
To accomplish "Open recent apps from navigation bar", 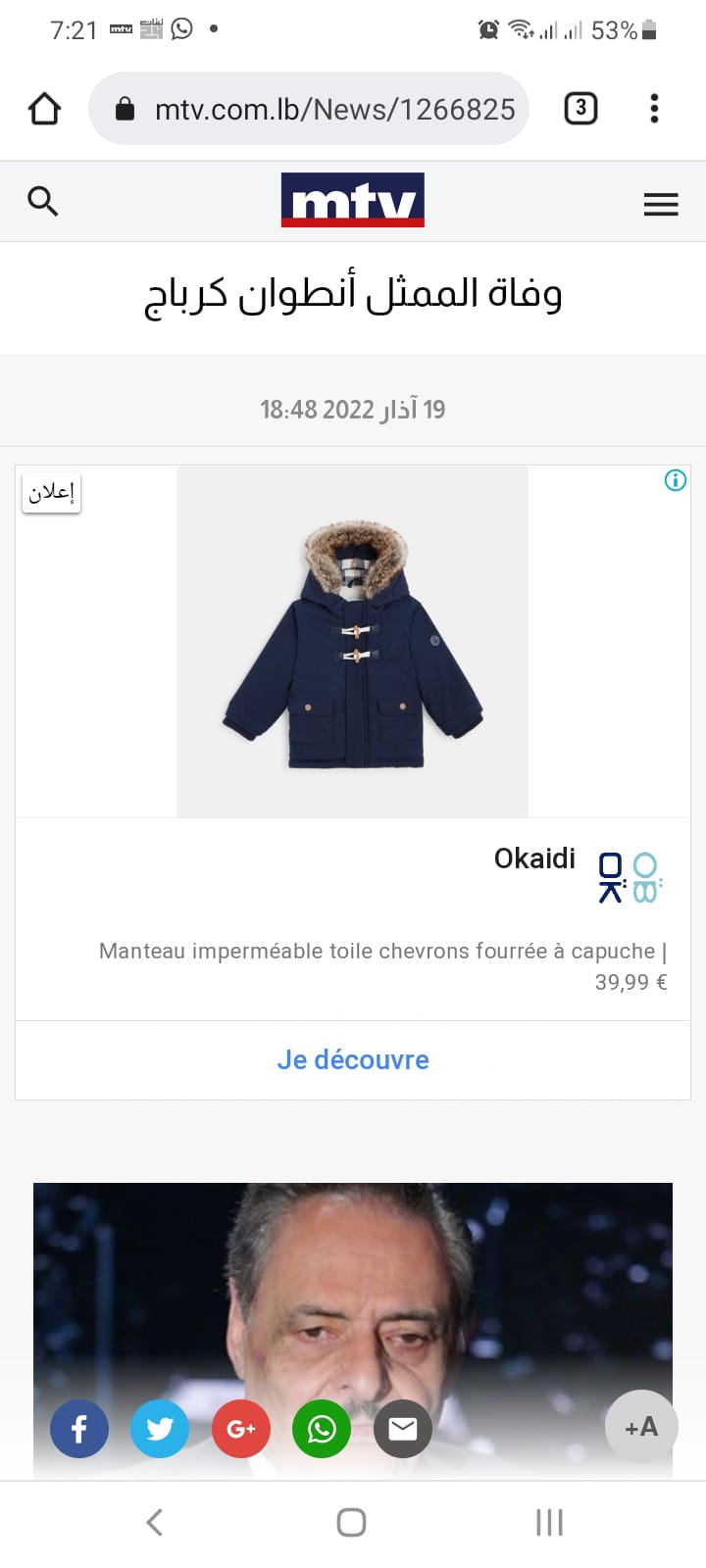I will click(549, 1522).
